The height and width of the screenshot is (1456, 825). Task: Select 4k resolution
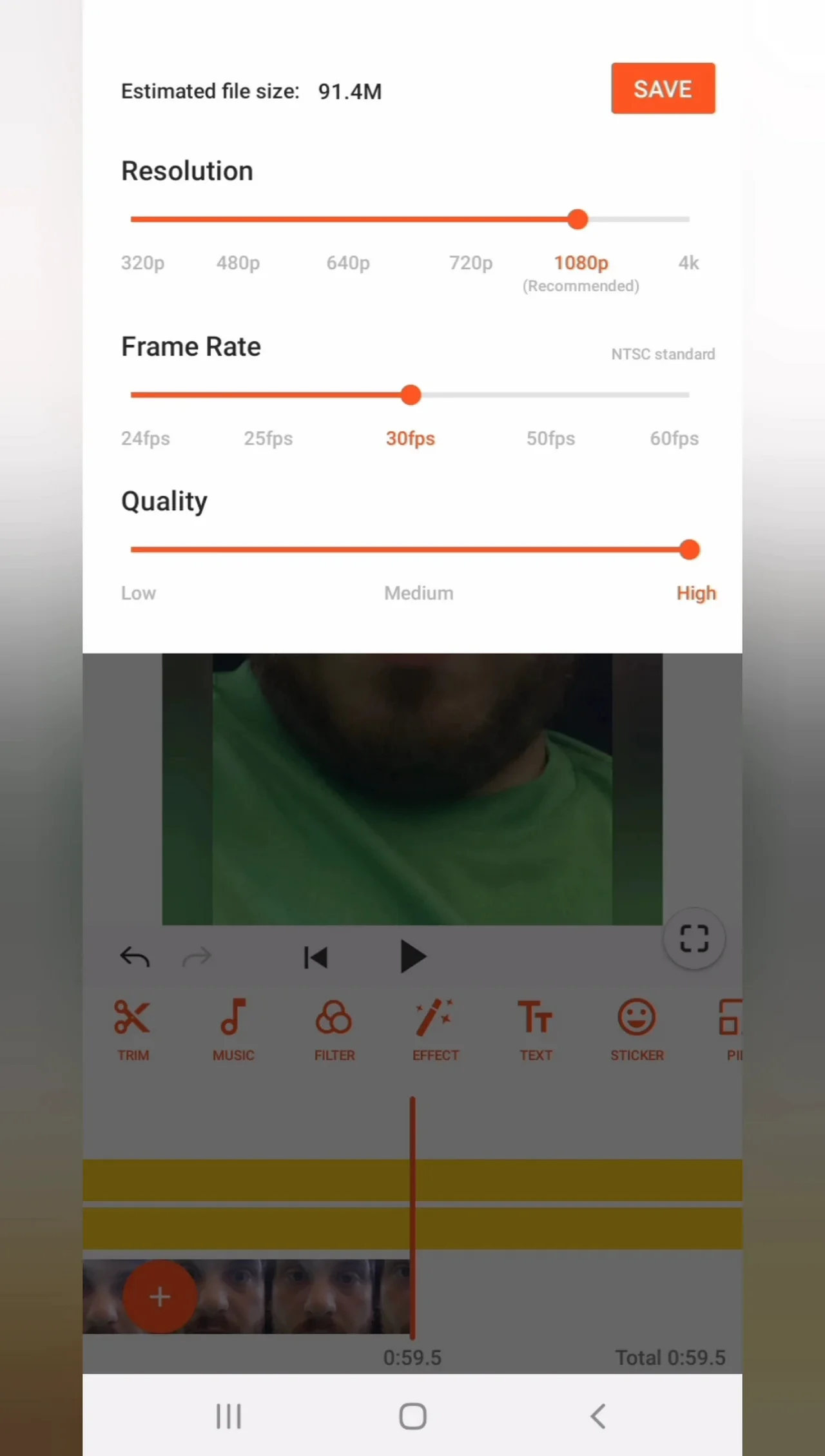coord(688,263)
